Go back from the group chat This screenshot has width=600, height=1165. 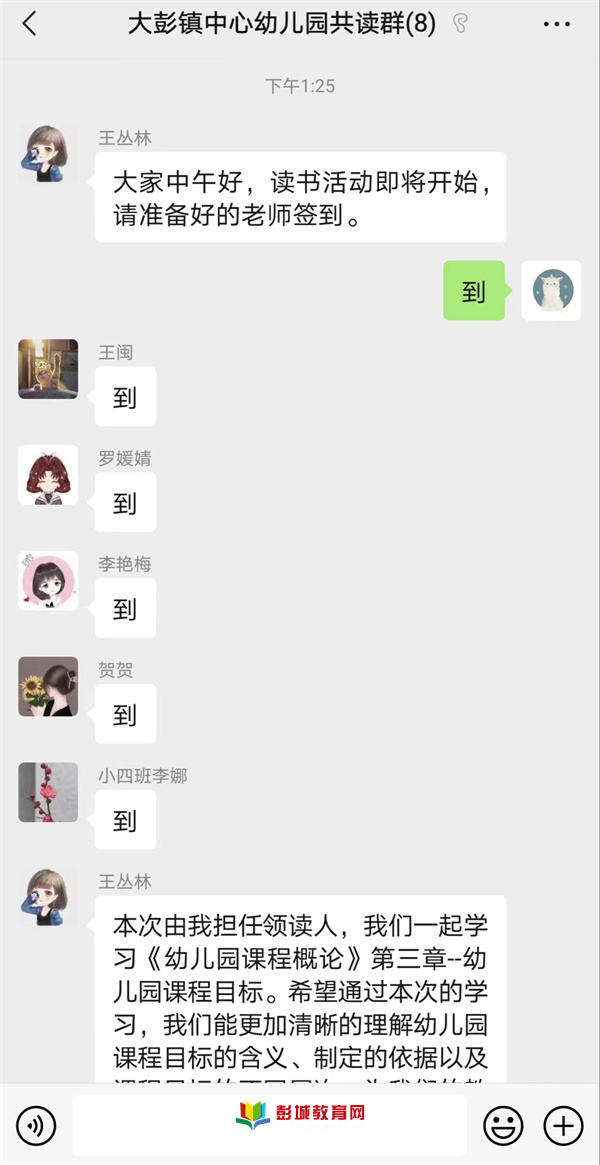tap(29, 24)
